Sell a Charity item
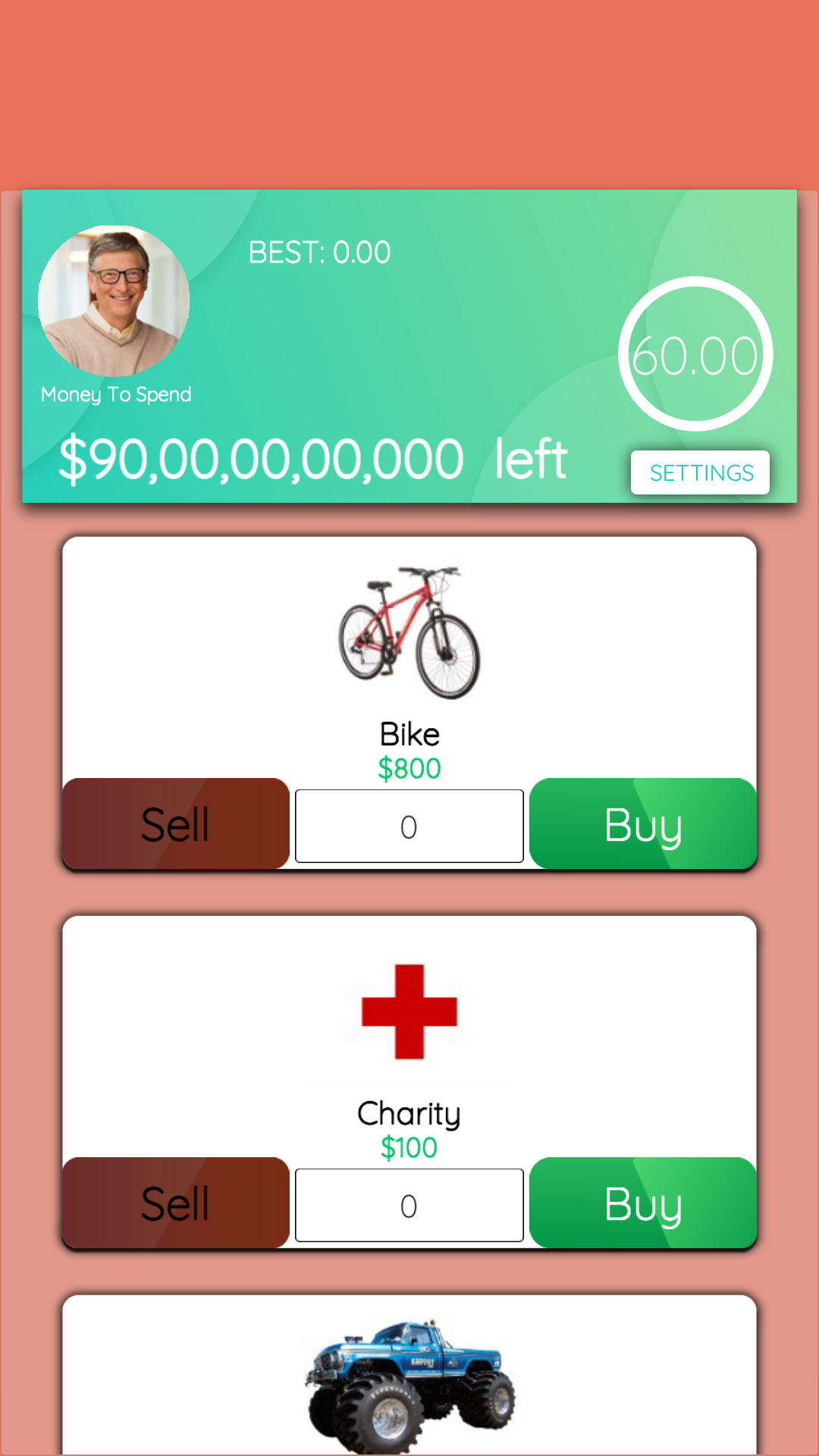This screenshot has width=819, height=1456. 176,1203
